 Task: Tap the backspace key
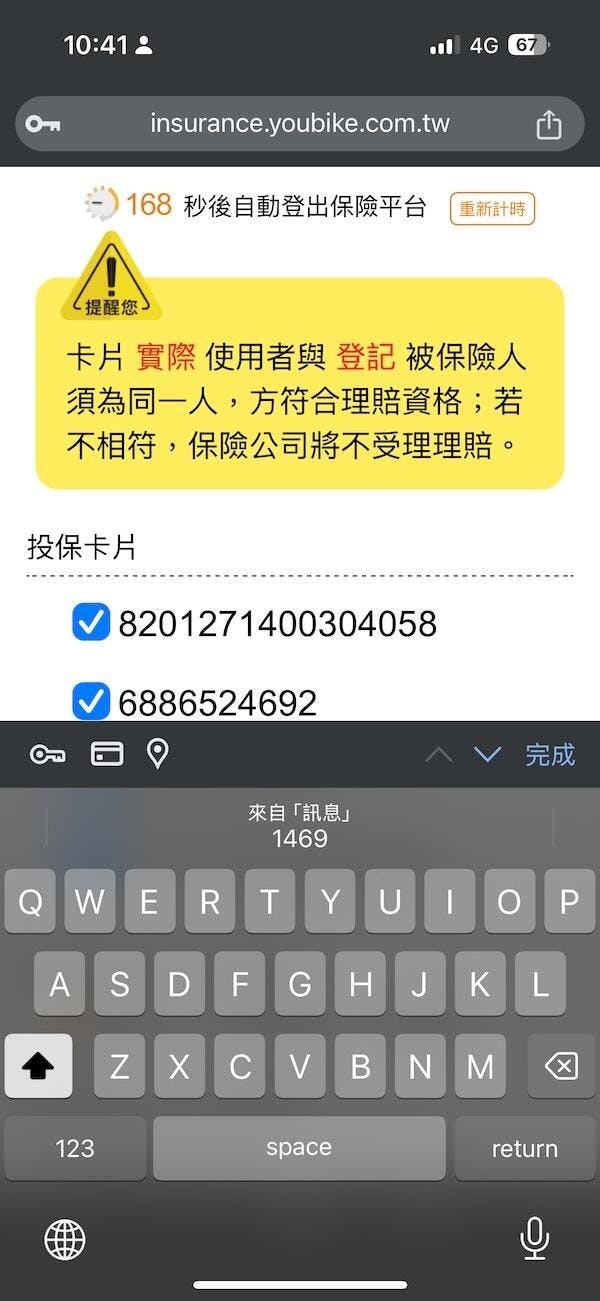tap(561, 1066)
